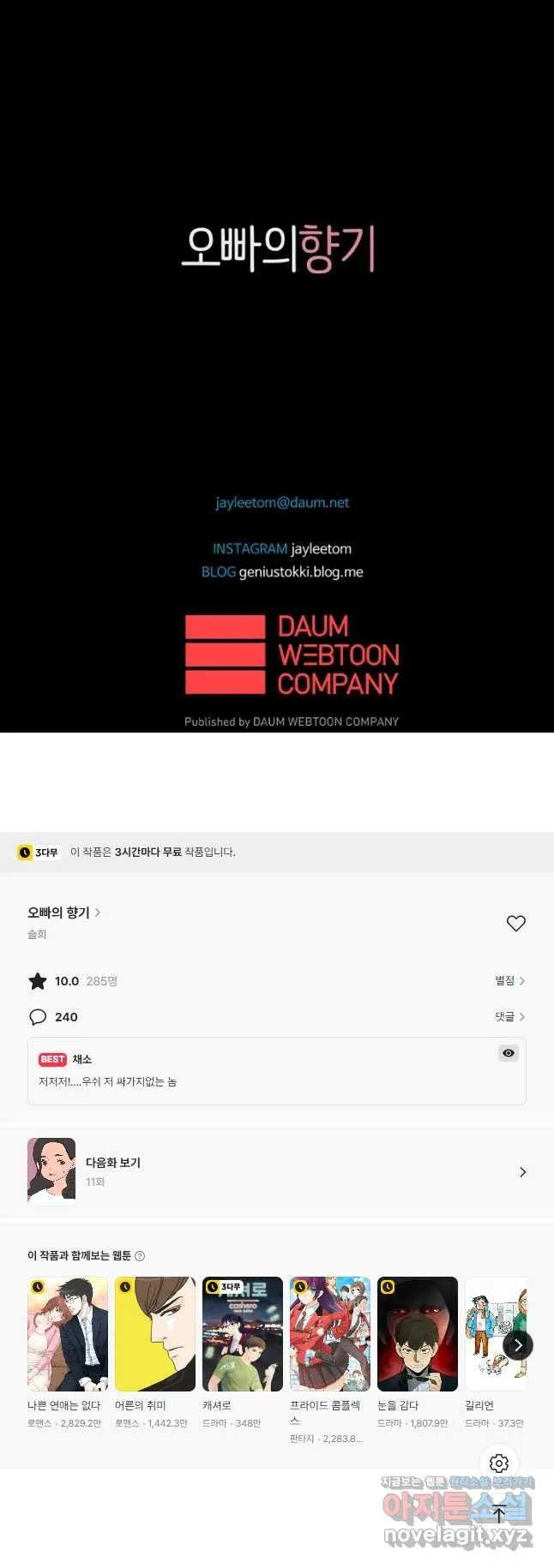
Task: Show more recommended webtoons with the arrow
Action: pos(517,1345)
